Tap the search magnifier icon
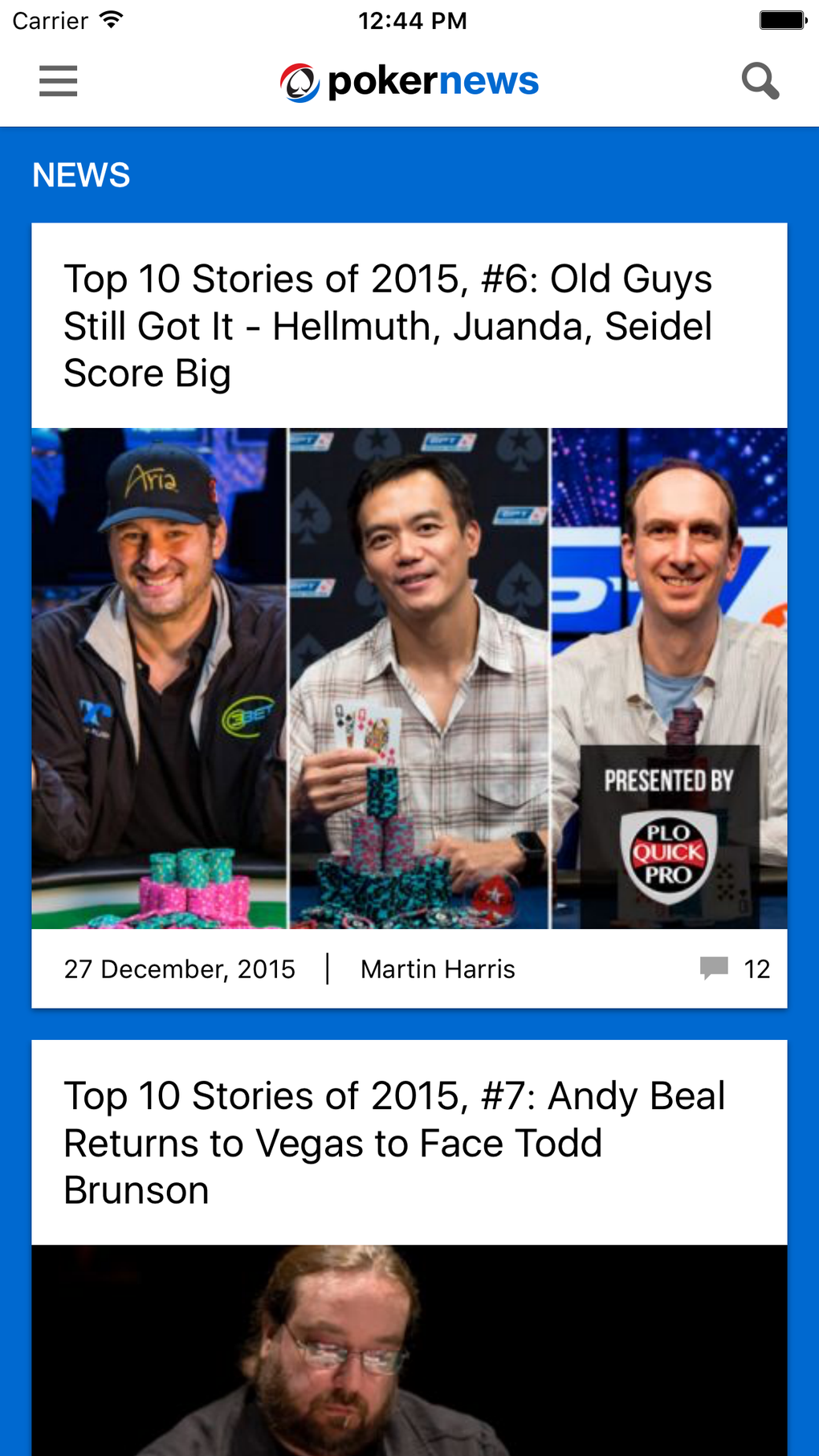This screenshot has height=1456, width=819. pos(760,80)
